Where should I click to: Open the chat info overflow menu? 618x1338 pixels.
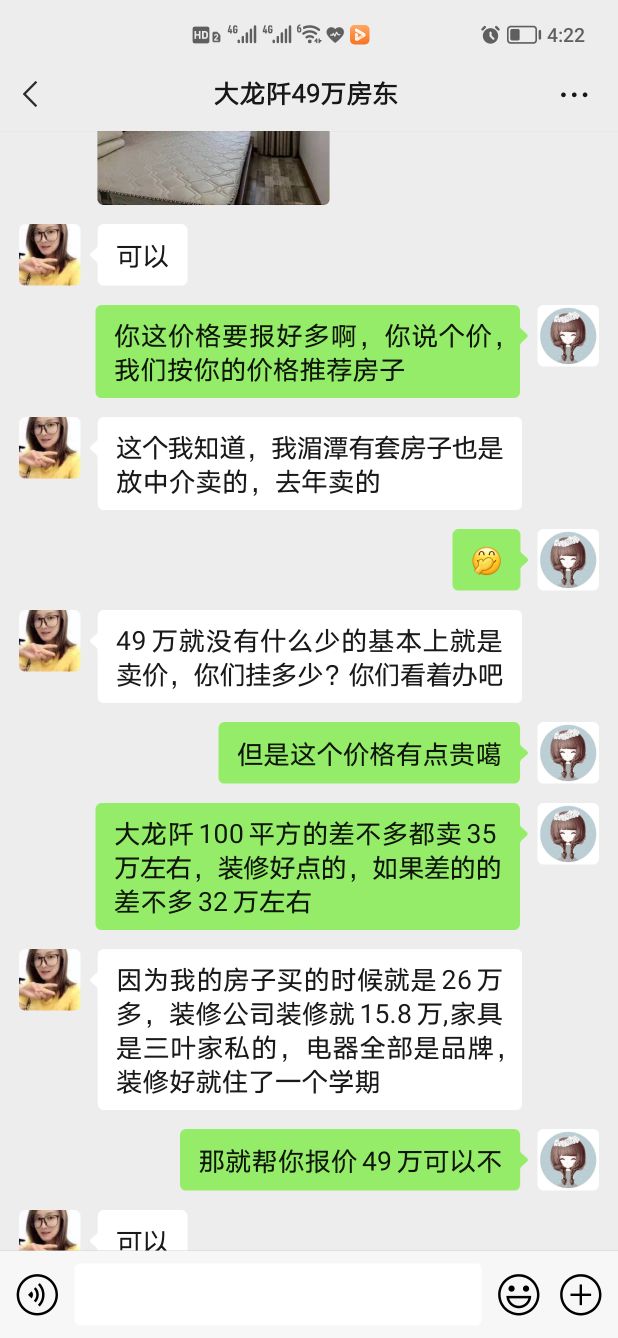coord(574,95)
